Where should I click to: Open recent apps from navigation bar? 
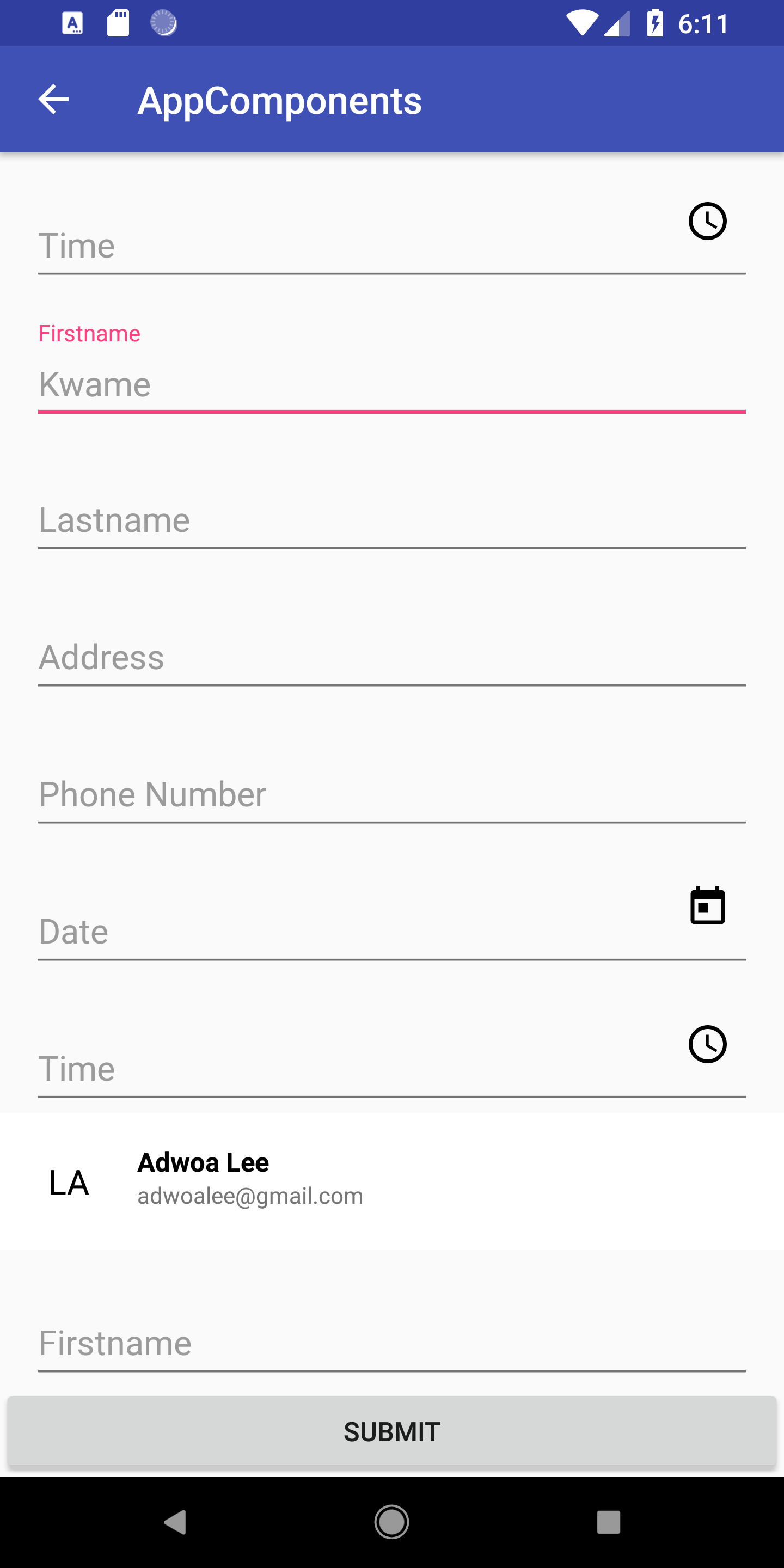[608, 1522]
